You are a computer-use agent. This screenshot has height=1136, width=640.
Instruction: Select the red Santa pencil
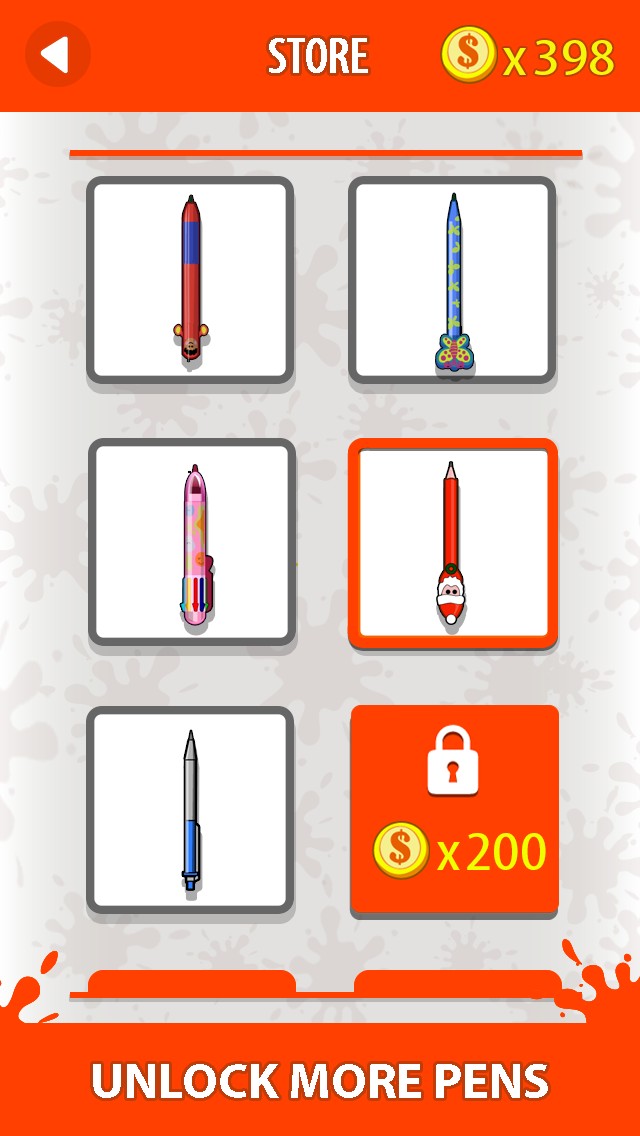pyautogui.click(x=452, y=543)
